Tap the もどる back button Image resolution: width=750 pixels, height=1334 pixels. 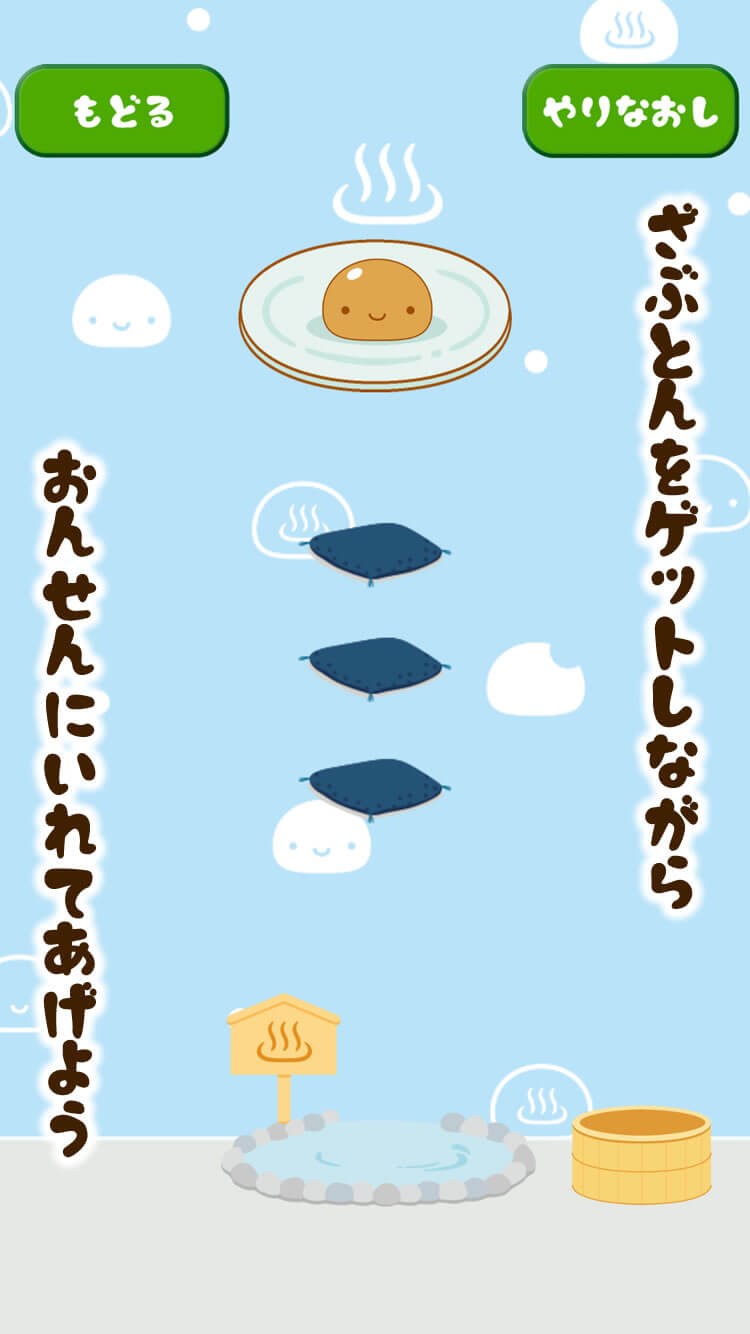tap(122, 111)
